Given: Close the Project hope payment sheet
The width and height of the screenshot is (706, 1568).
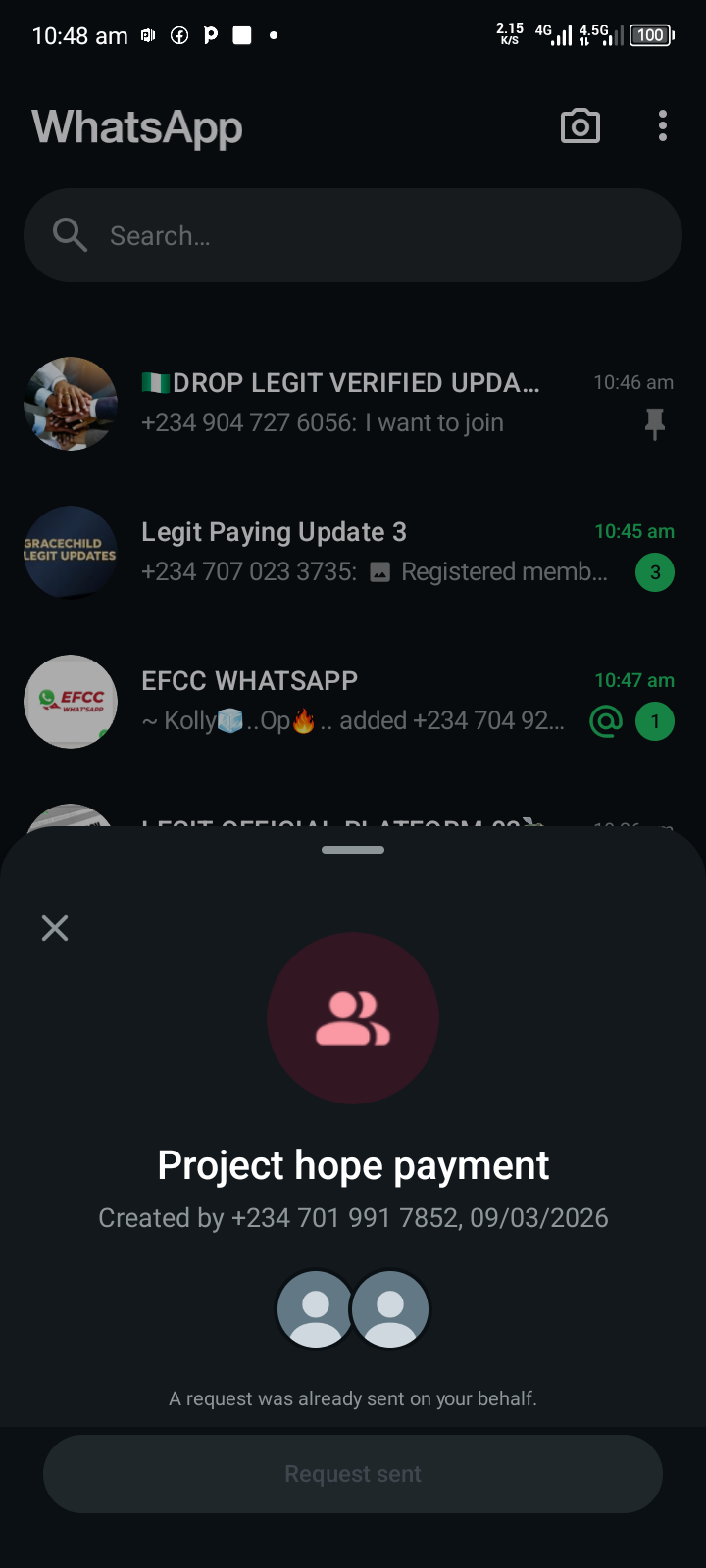Looking at the screenshot, I should (55, 928).
